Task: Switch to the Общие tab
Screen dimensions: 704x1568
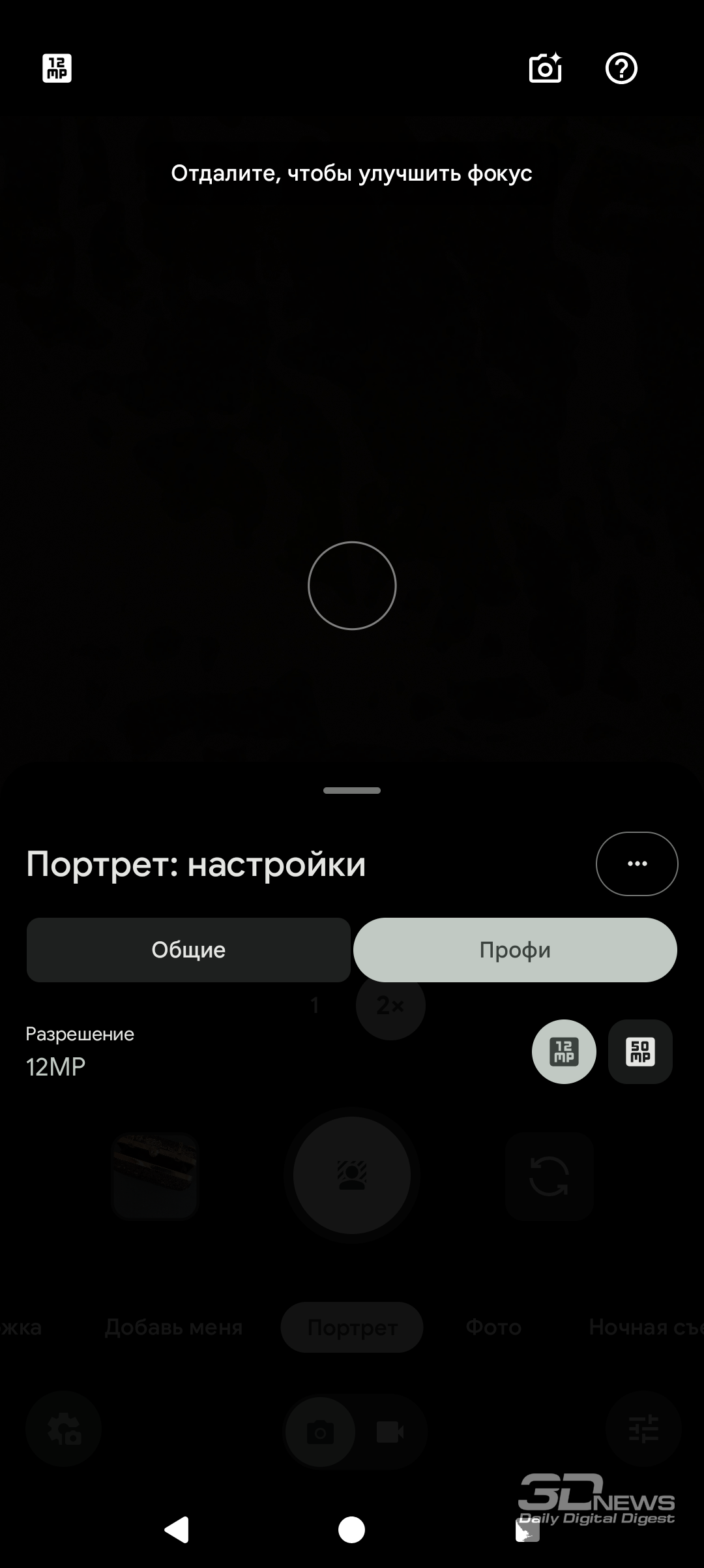Action: [188, 950]
